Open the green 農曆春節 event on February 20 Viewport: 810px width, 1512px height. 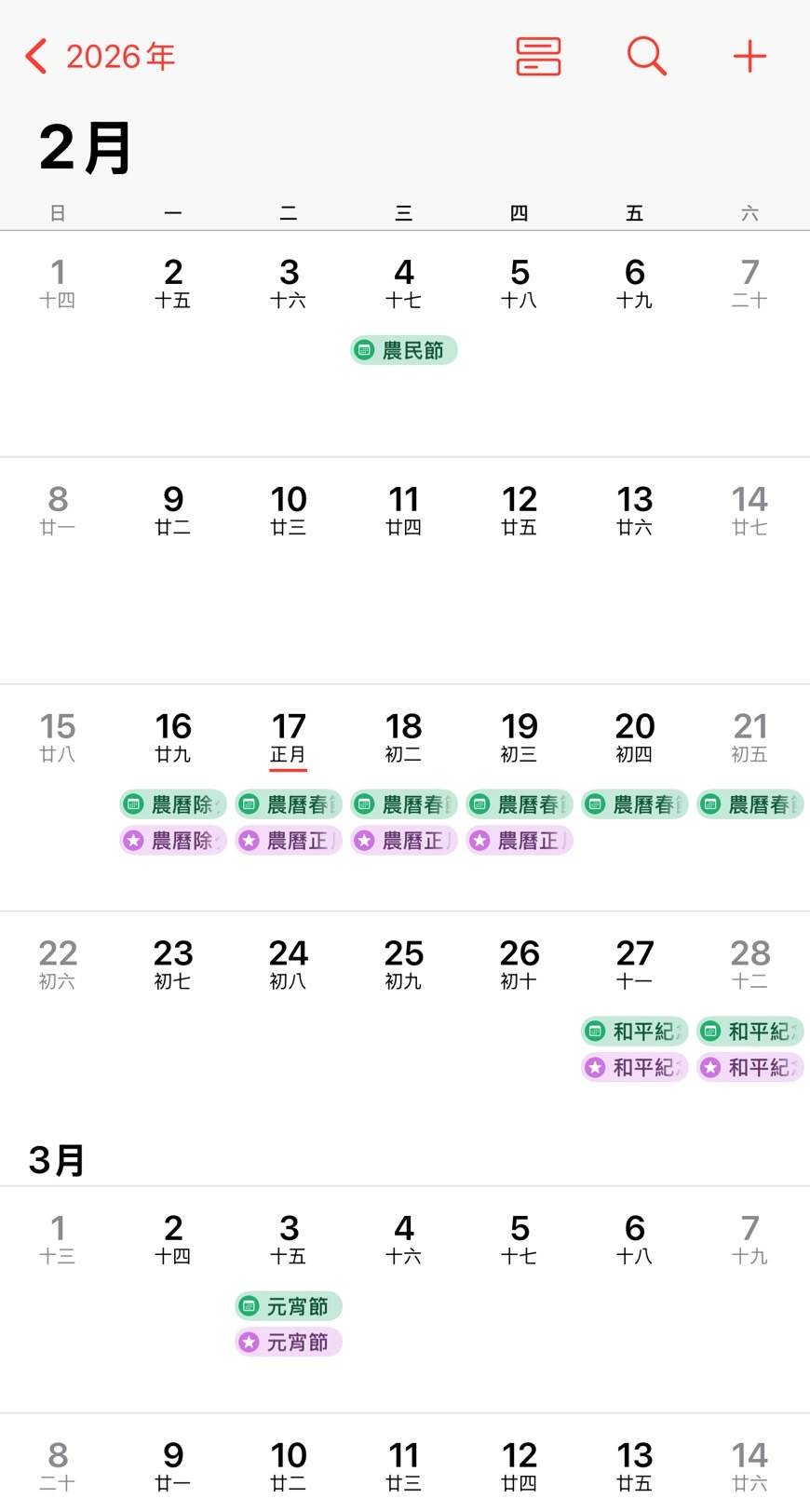635,804
